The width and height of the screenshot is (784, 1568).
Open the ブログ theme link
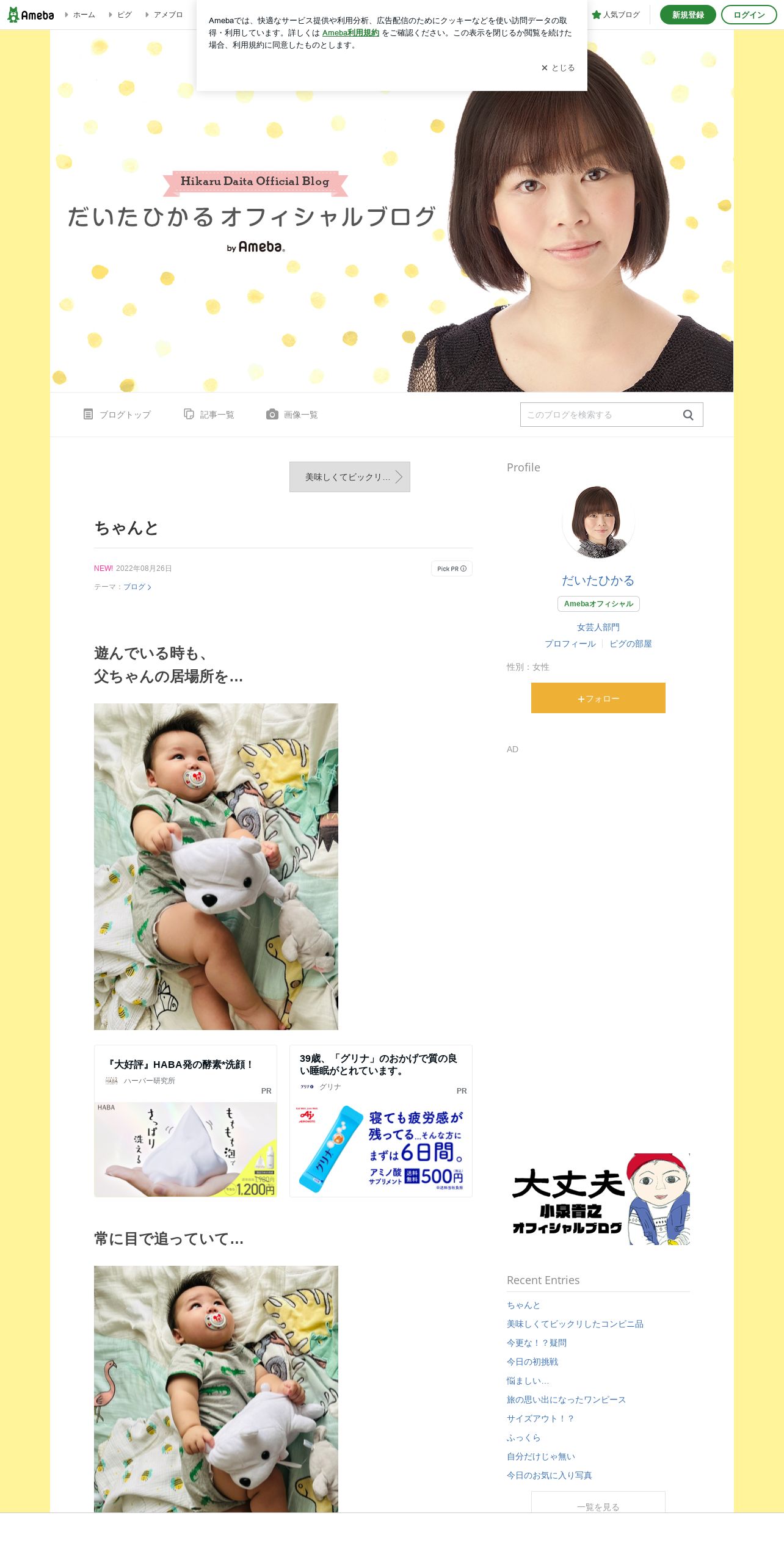(x=137, y=587)
